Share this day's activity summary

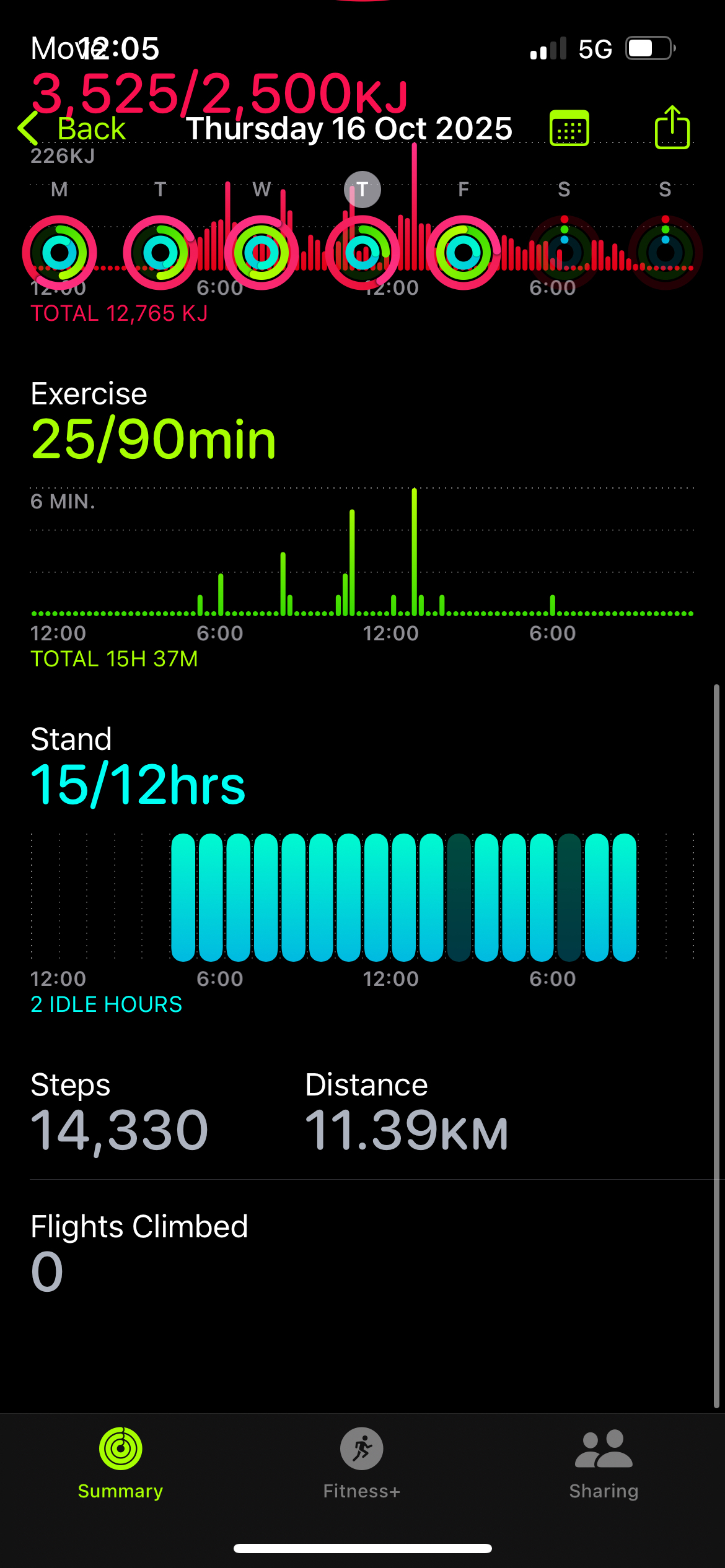pyautogui.click(x=672, y=128)
